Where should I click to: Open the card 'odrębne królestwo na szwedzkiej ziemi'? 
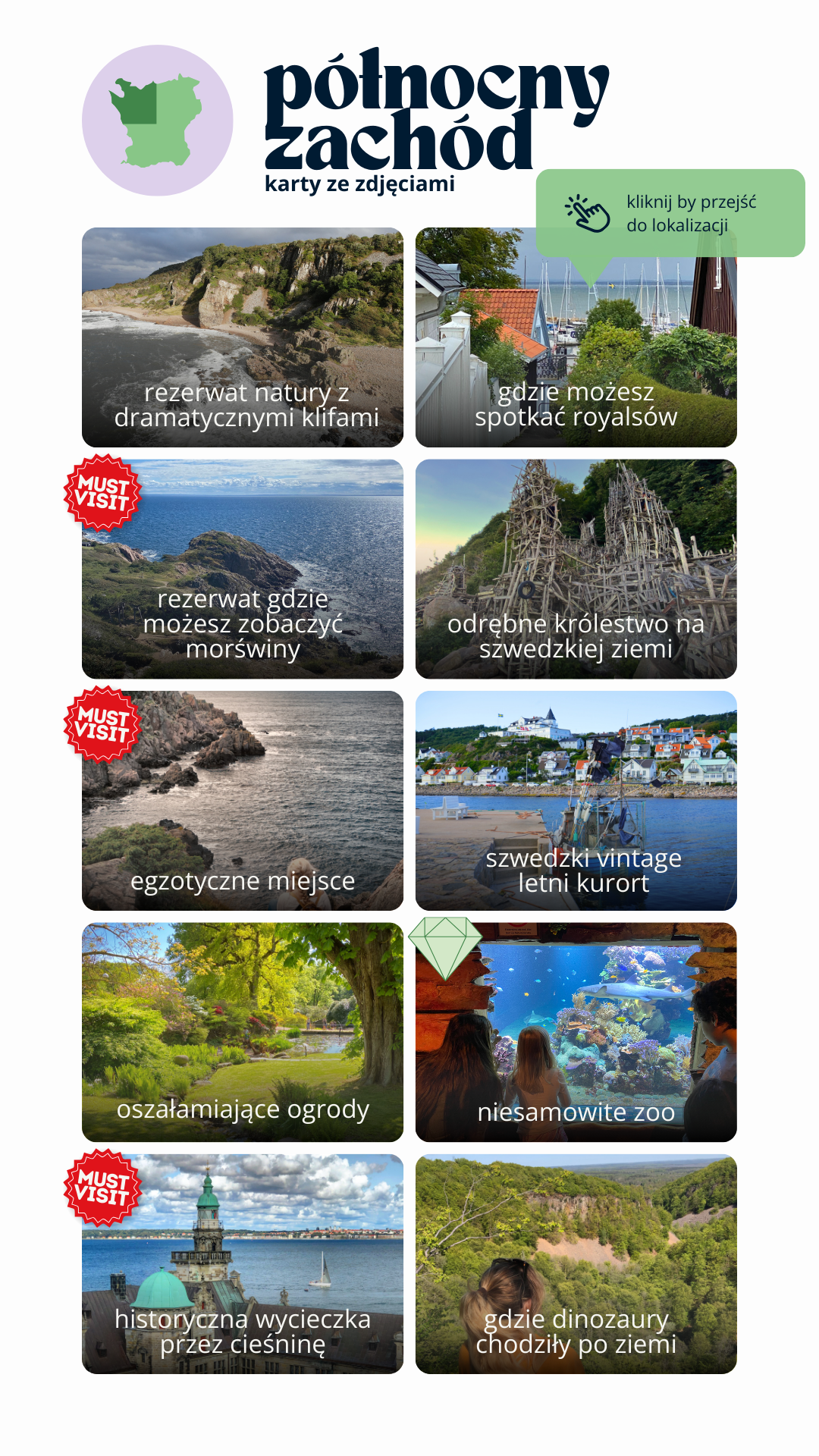(576, 569)
